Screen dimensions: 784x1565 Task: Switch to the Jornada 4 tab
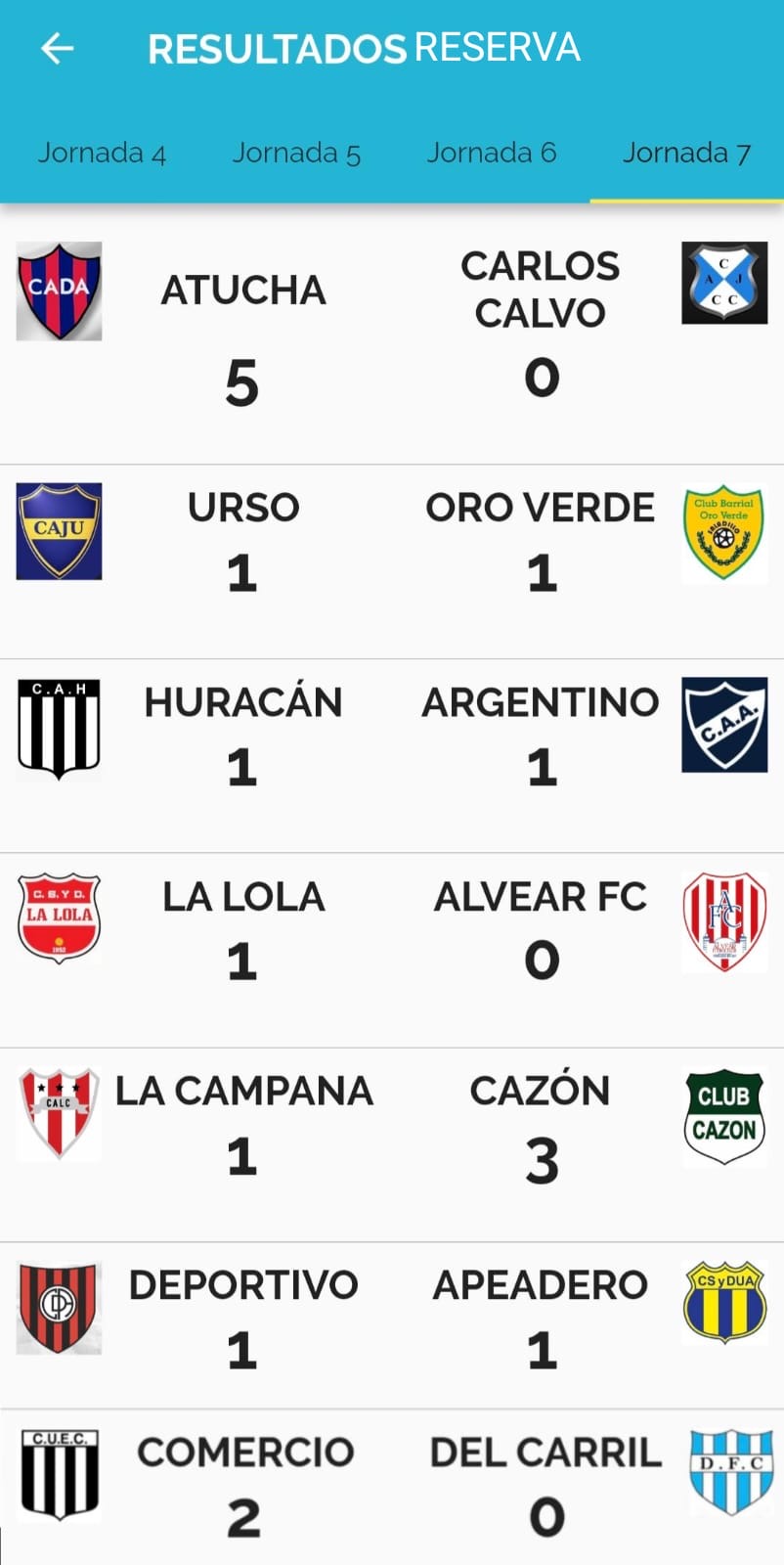102,154
